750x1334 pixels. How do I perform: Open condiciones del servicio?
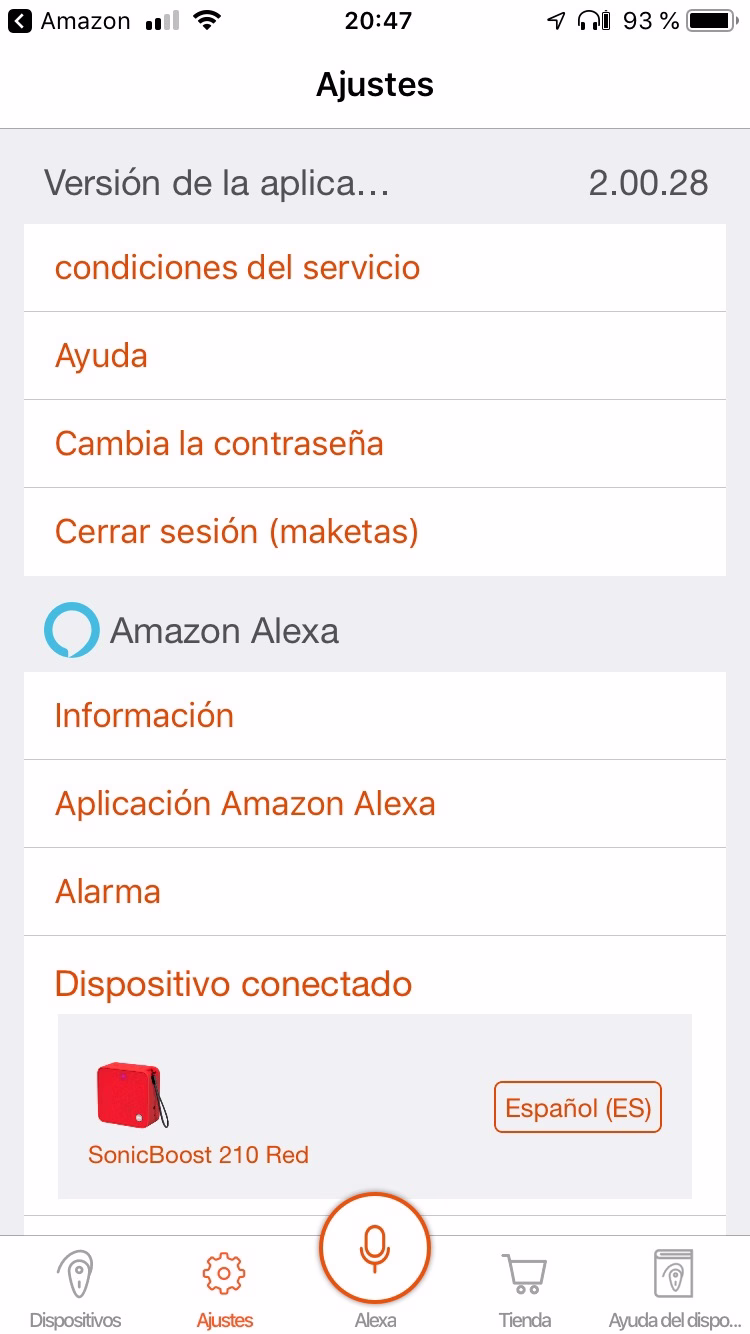[375, 268]
